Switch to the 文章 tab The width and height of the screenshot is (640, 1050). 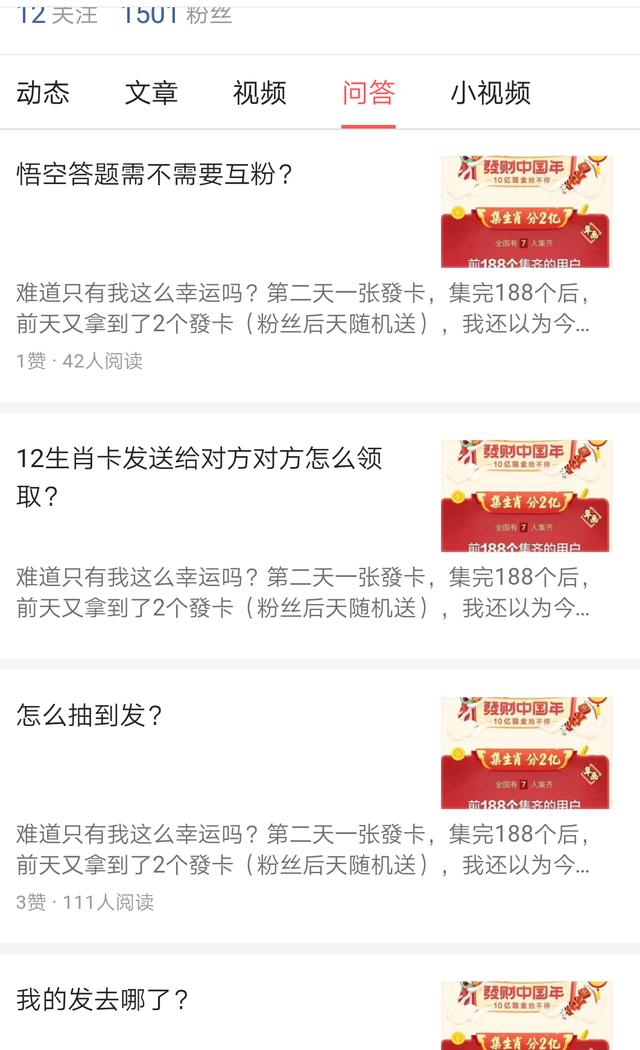point(151,93)
